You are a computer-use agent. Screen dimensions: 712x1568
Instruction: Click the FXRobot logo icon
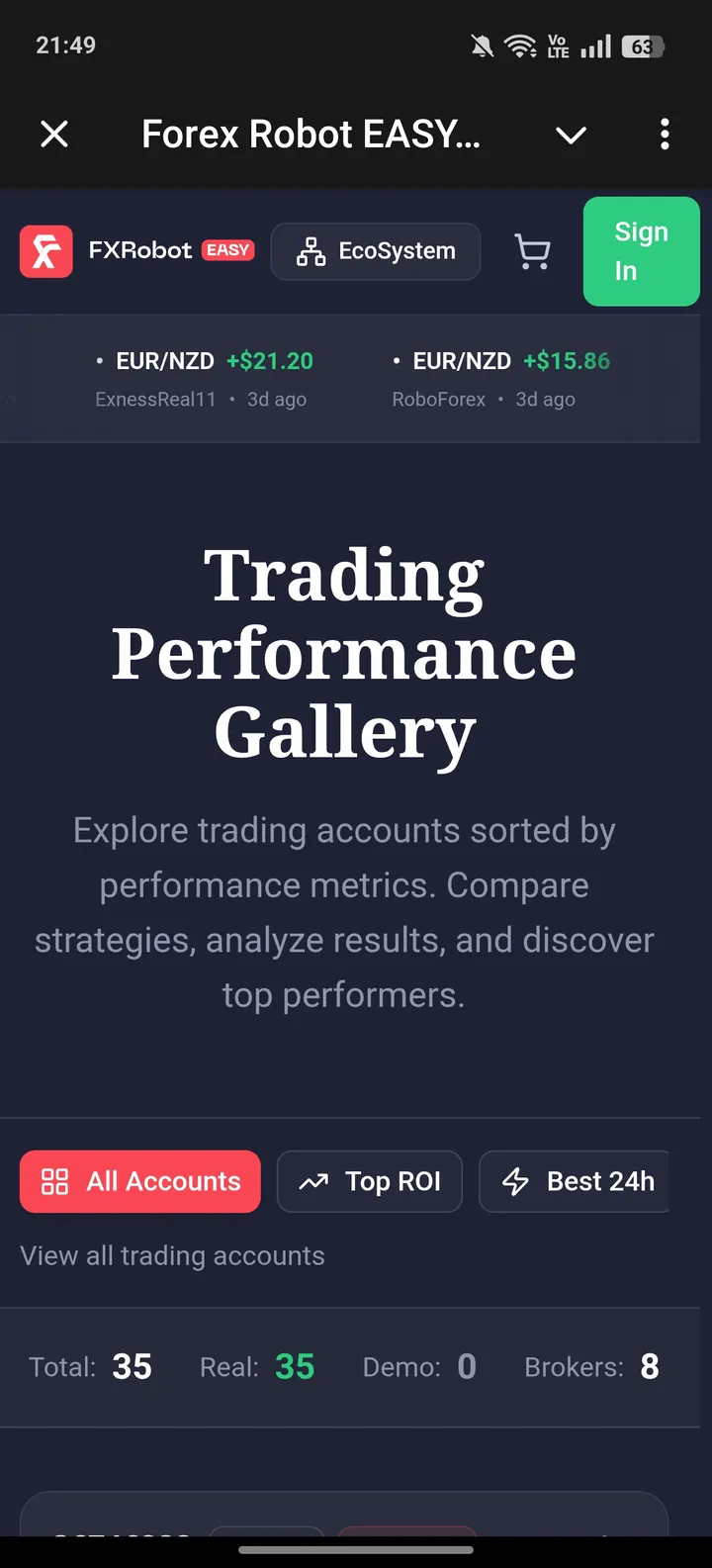click(45, 250)
